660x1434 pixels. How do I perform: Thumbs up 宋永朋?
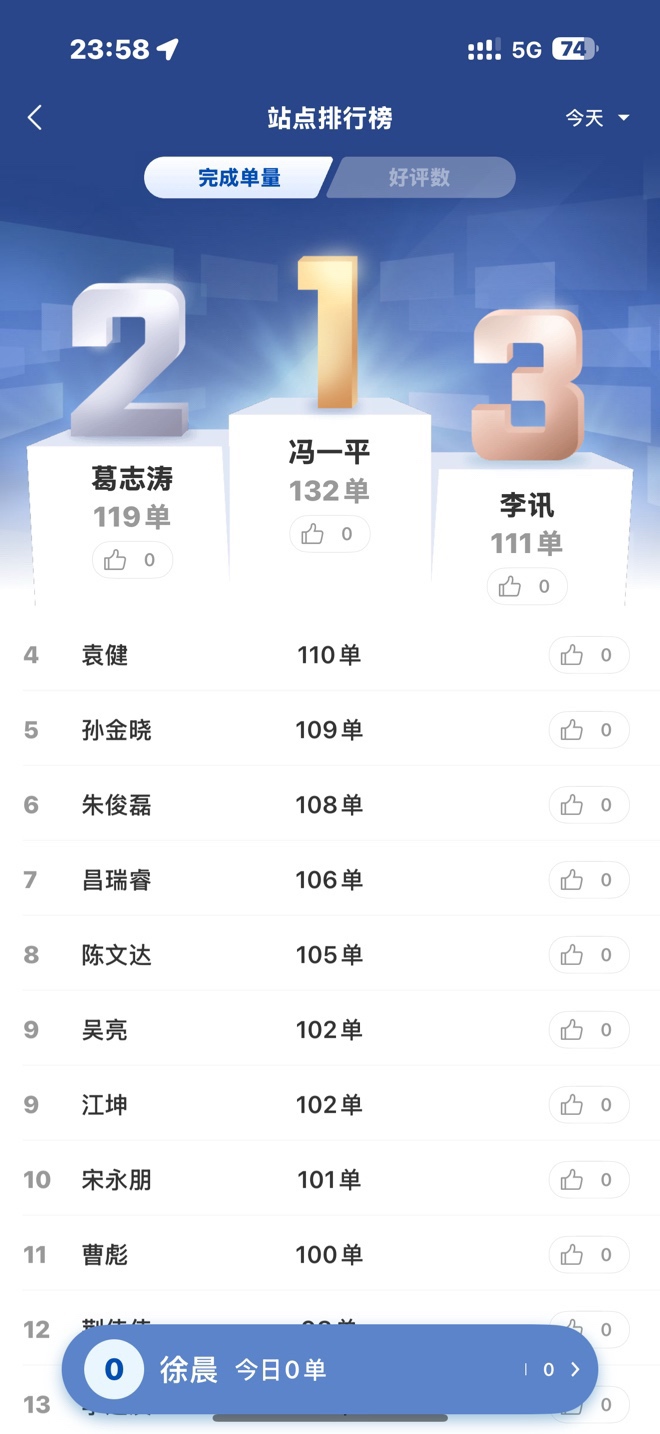pyautogui.click(x=588, y=1180)
